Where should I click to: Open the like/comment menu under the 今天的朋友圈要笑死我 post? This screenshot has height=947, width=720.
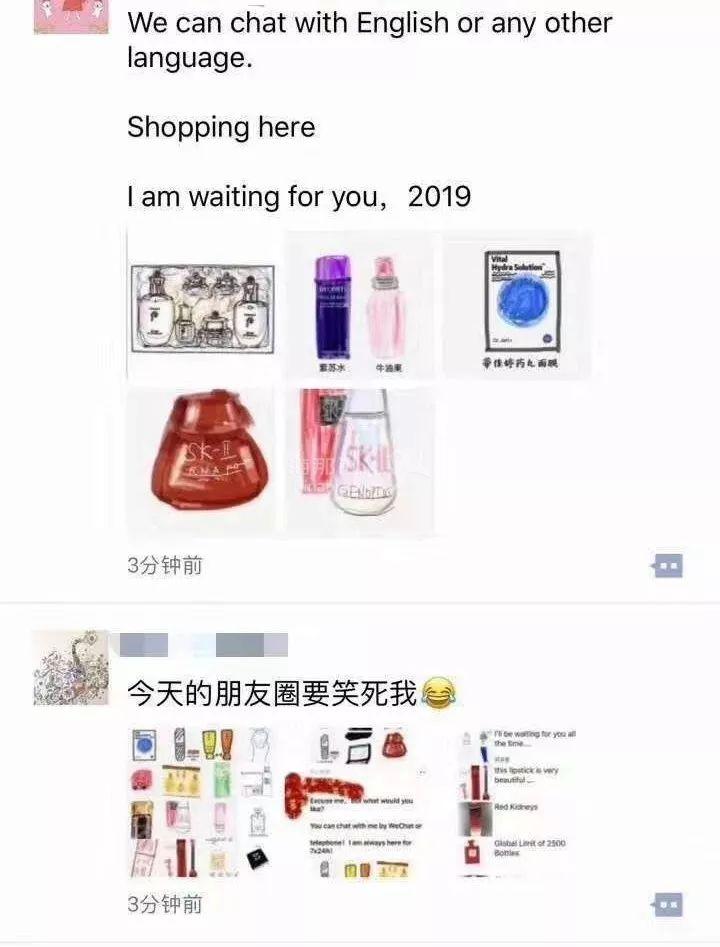(x=667, y=904)
